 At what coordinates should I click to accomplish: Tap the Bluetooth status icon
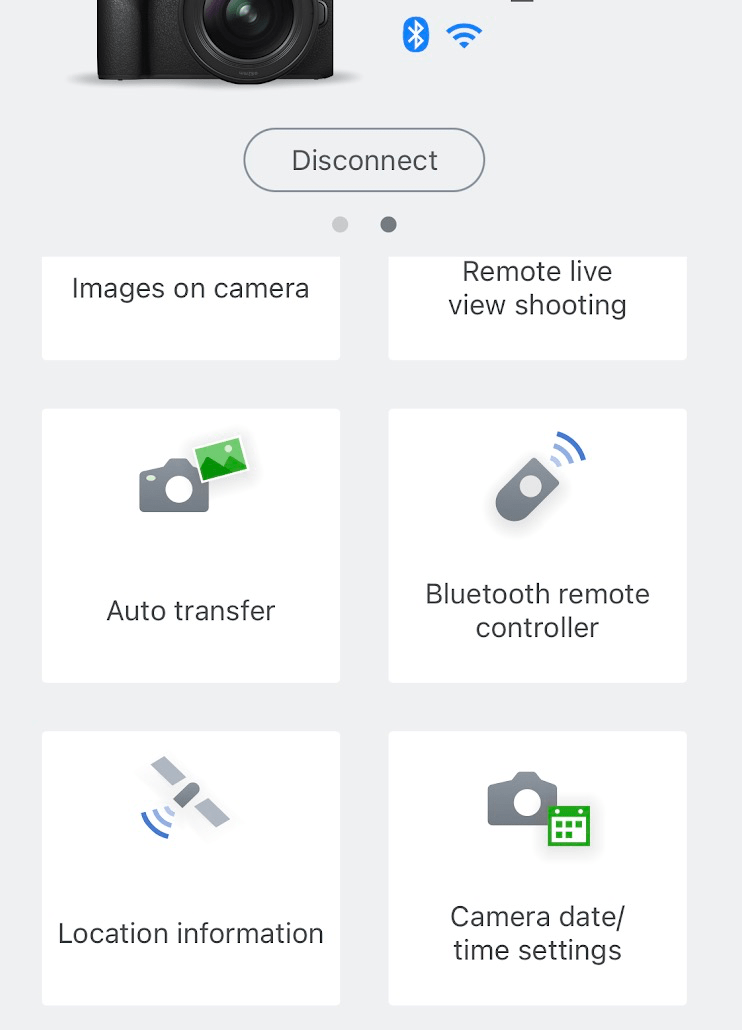(416, 33)
